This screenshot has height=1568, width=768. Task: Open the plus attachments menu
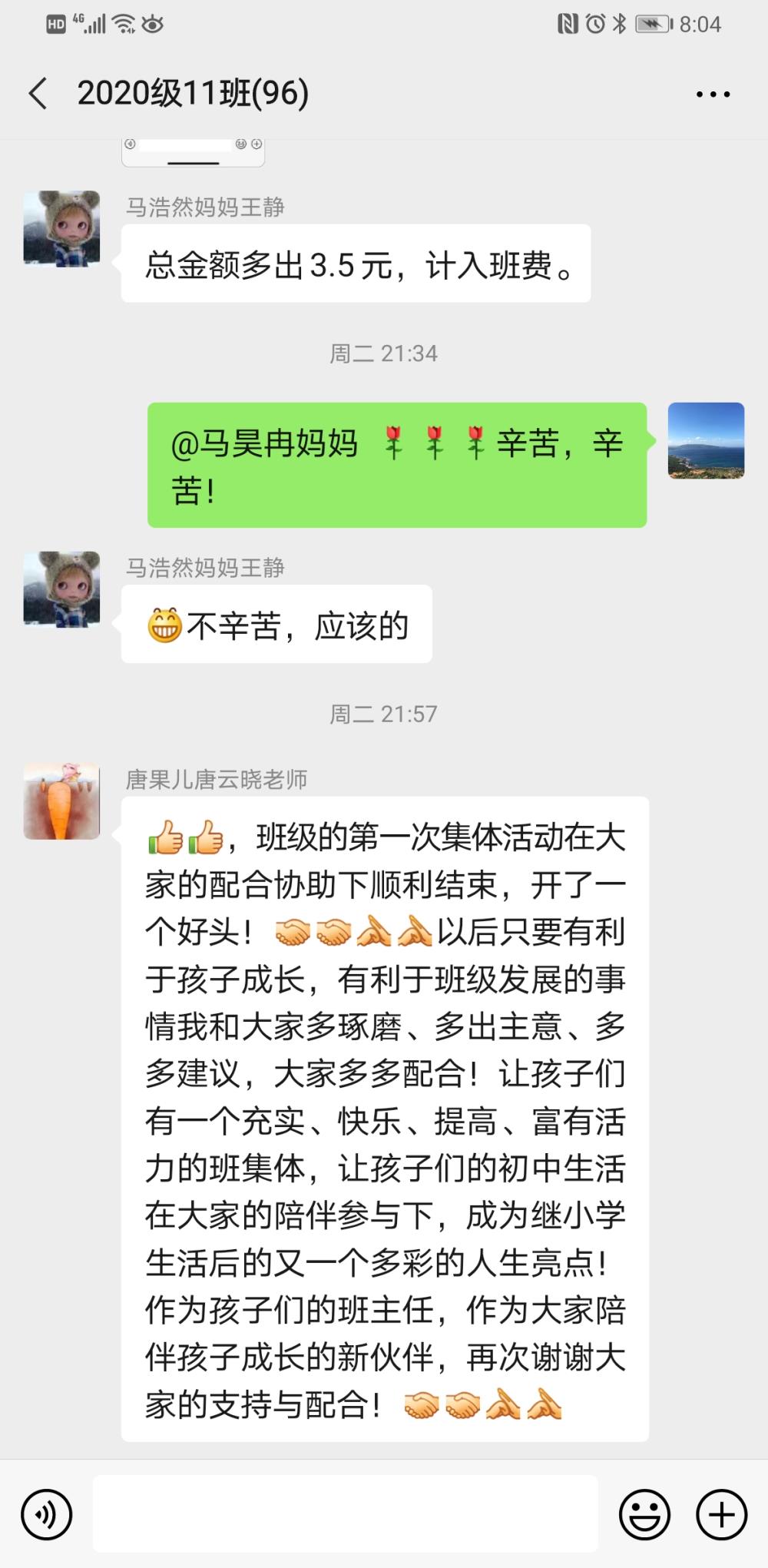click(721, 1514)
